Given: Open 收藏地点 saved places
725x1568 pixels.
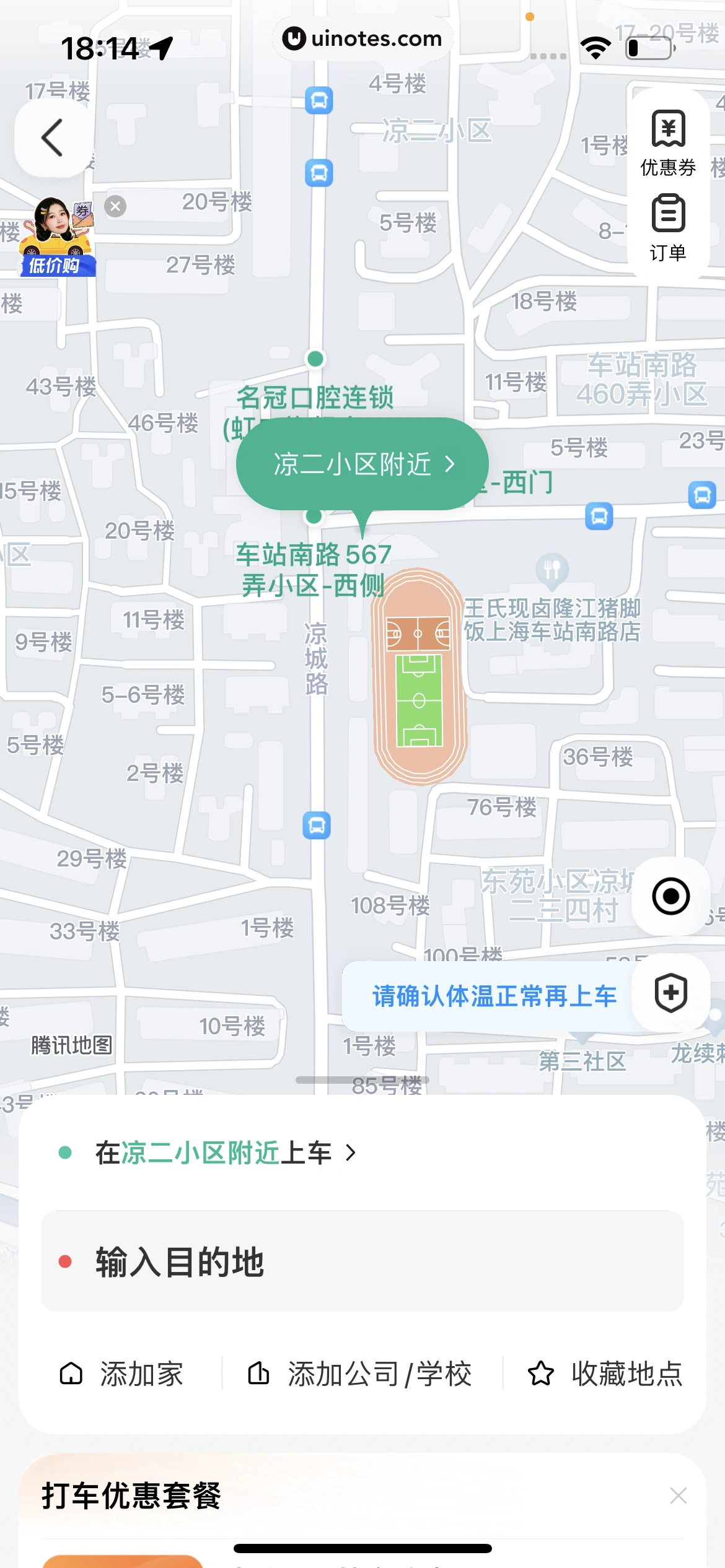Looking at the screenshot, I should point(605,1374).
